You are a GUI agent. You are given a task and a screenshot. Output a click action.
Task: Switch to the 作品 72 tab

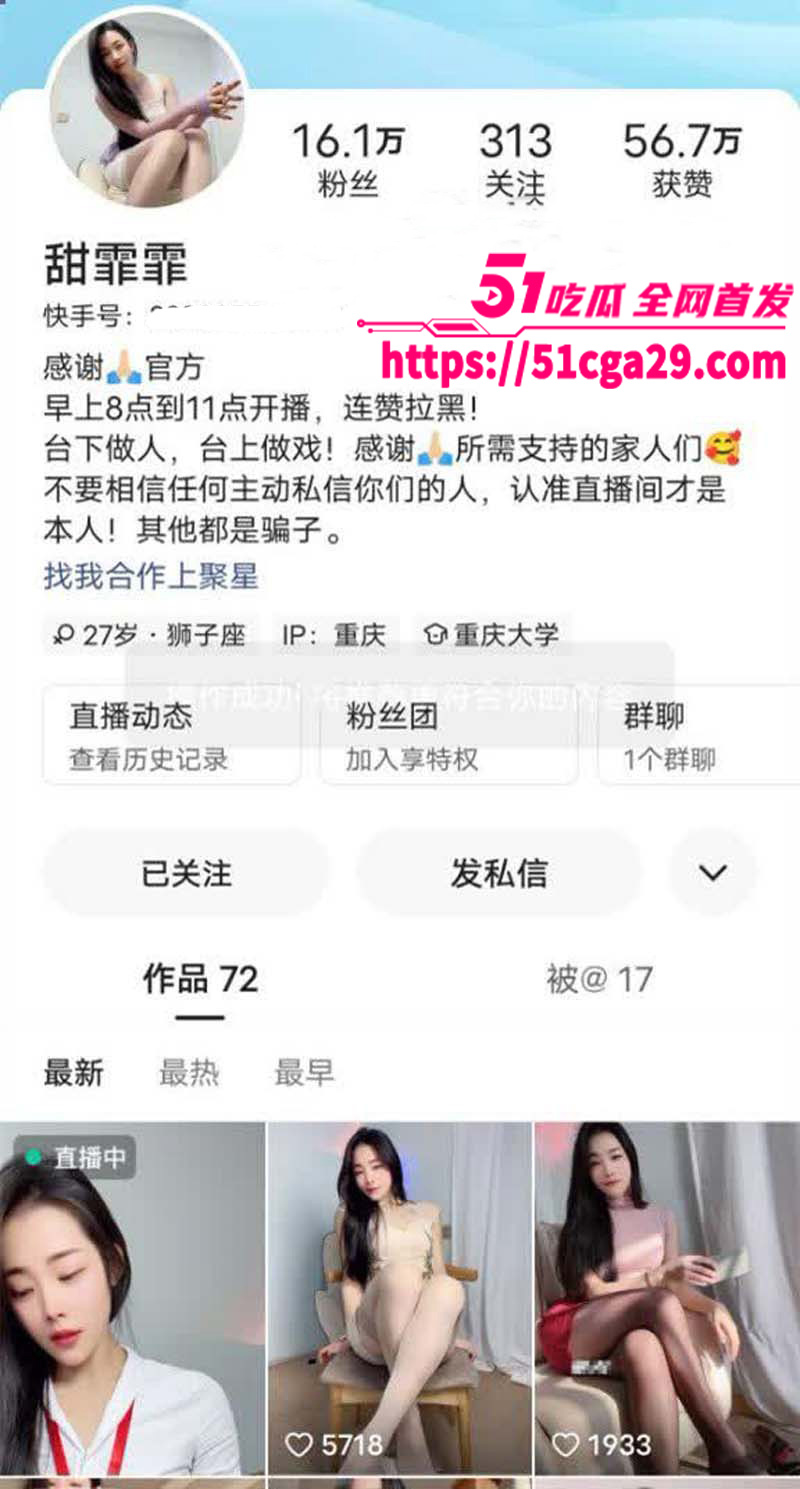pyautogui.click(x=200, y=979)
